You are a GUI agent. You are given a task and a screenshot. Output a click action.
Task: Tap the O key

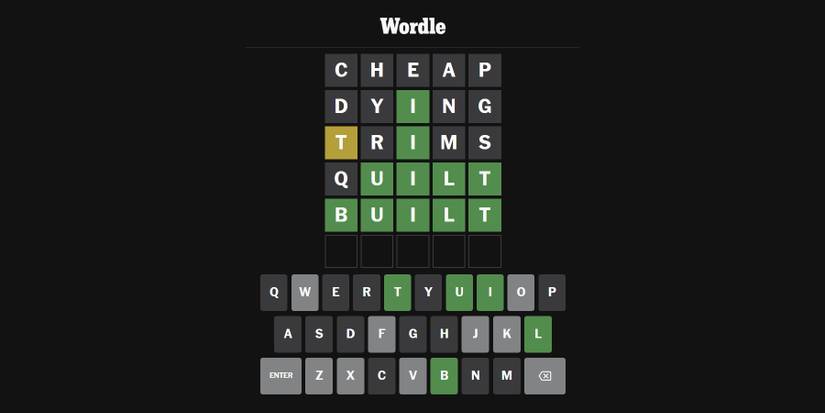520,293
